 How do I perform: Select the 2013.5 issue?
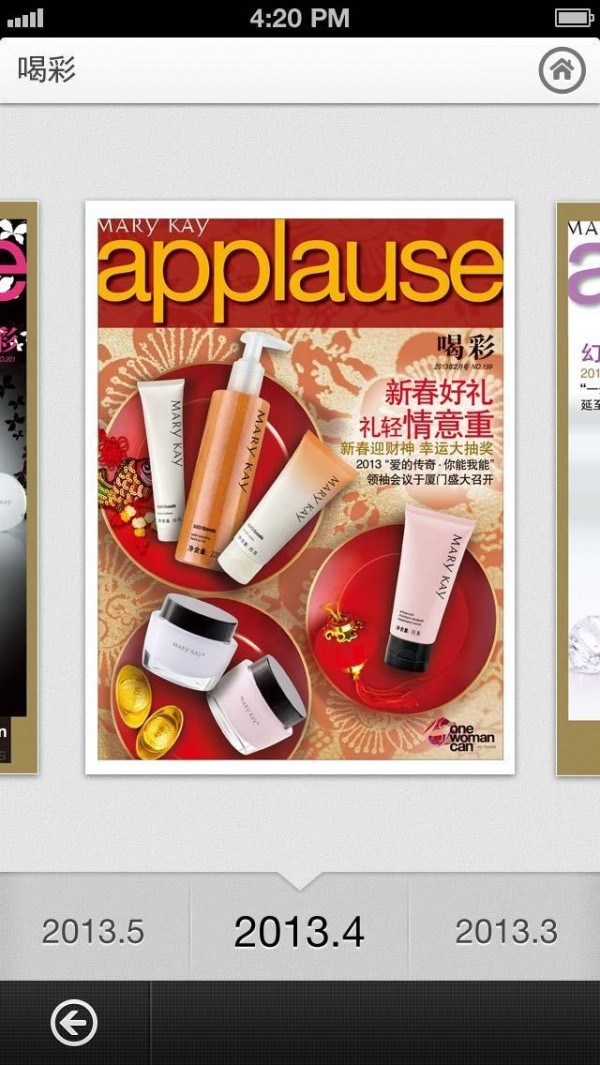click(x=93, y=932)
